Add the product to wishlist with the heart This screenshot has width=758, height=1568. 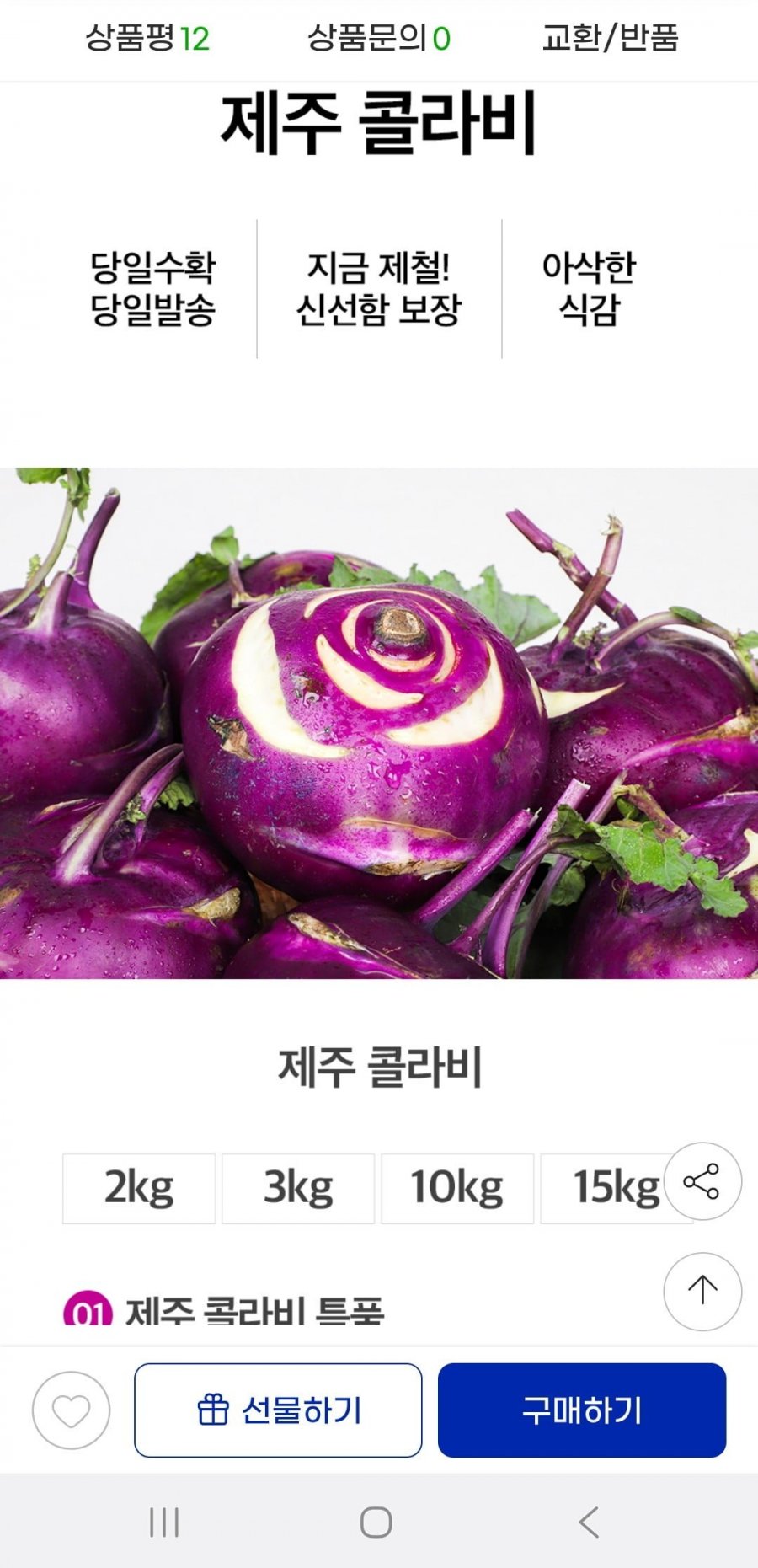71,1410
